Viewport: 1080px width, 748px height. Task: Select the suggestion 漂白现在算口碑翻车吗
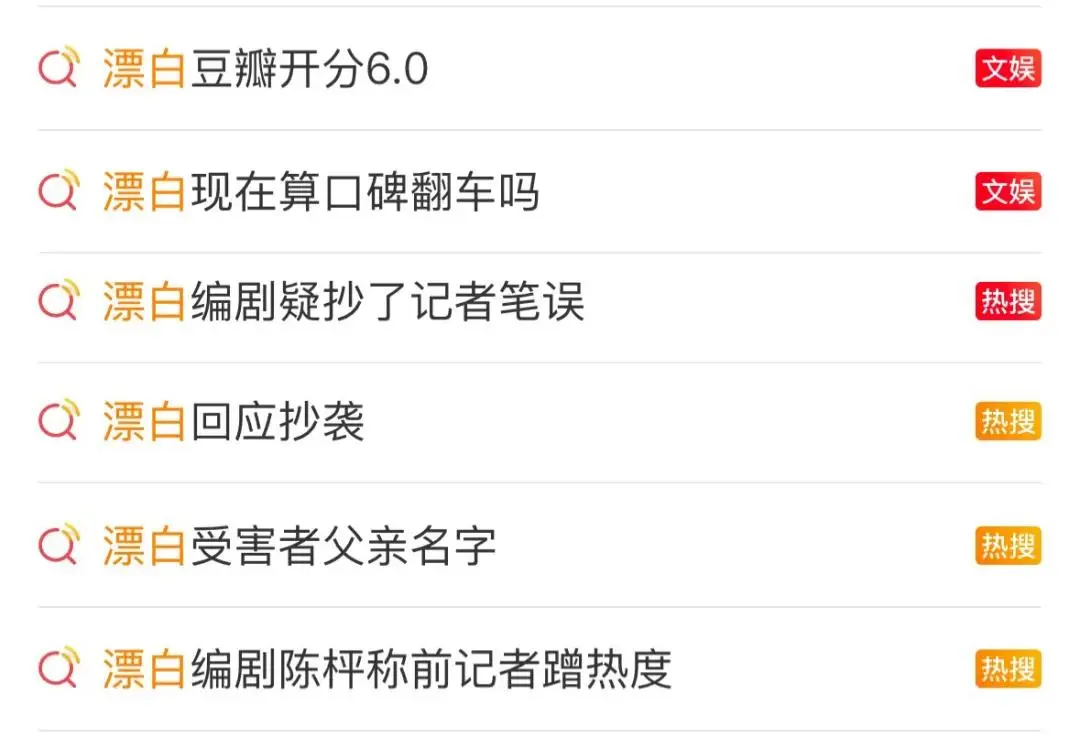[322, 192]
